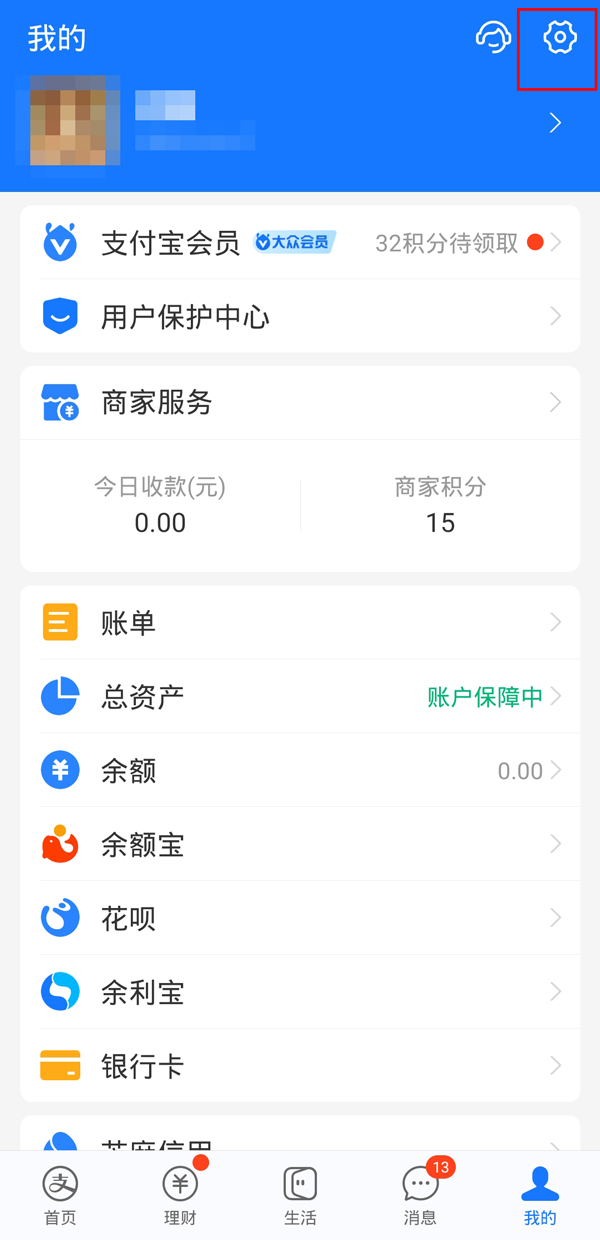The image size is (600, 1240).
Task: View 今日收款 amount details
Action: click(x=160, y=506)
